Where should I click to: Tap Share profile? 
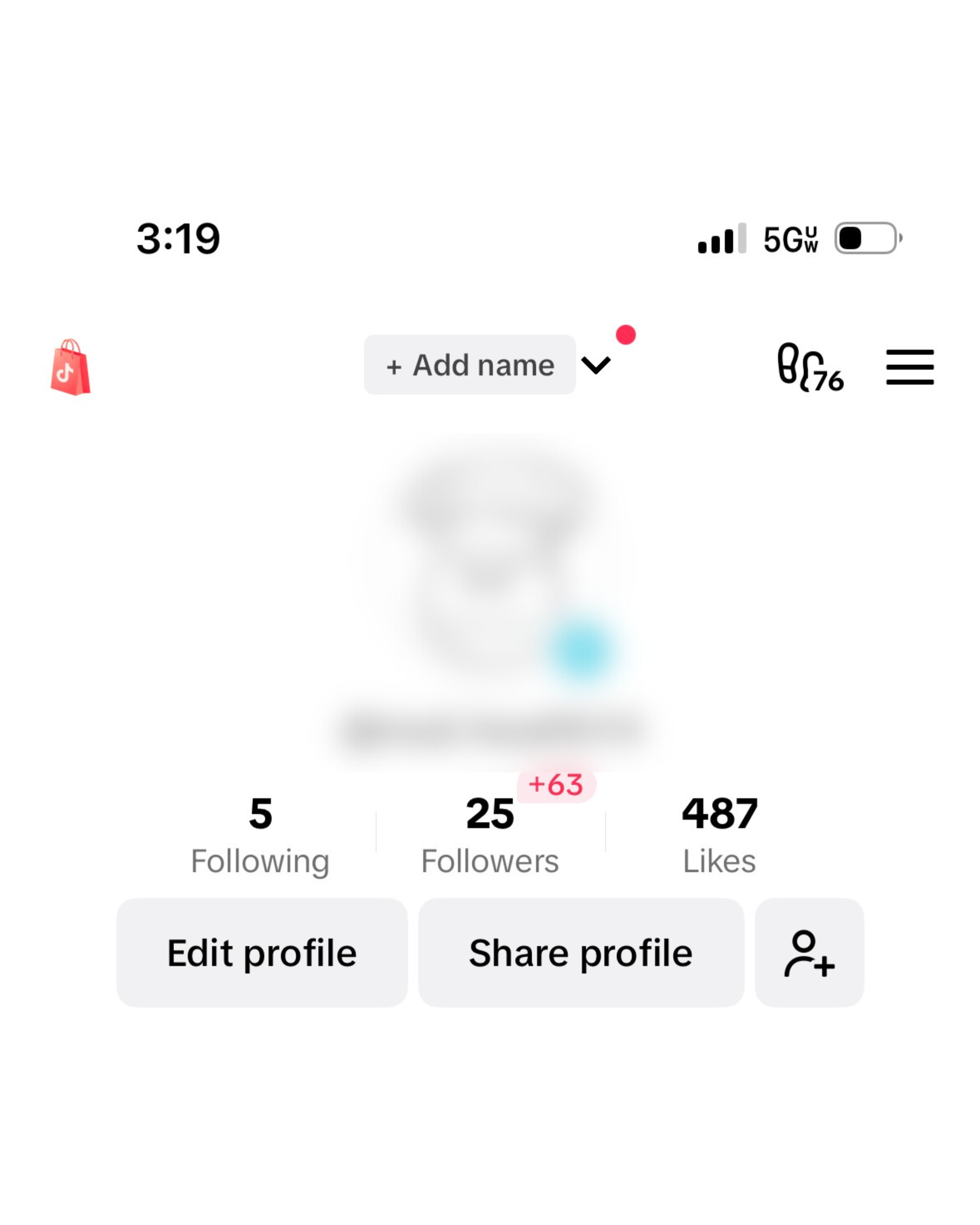tap(581, 952)
